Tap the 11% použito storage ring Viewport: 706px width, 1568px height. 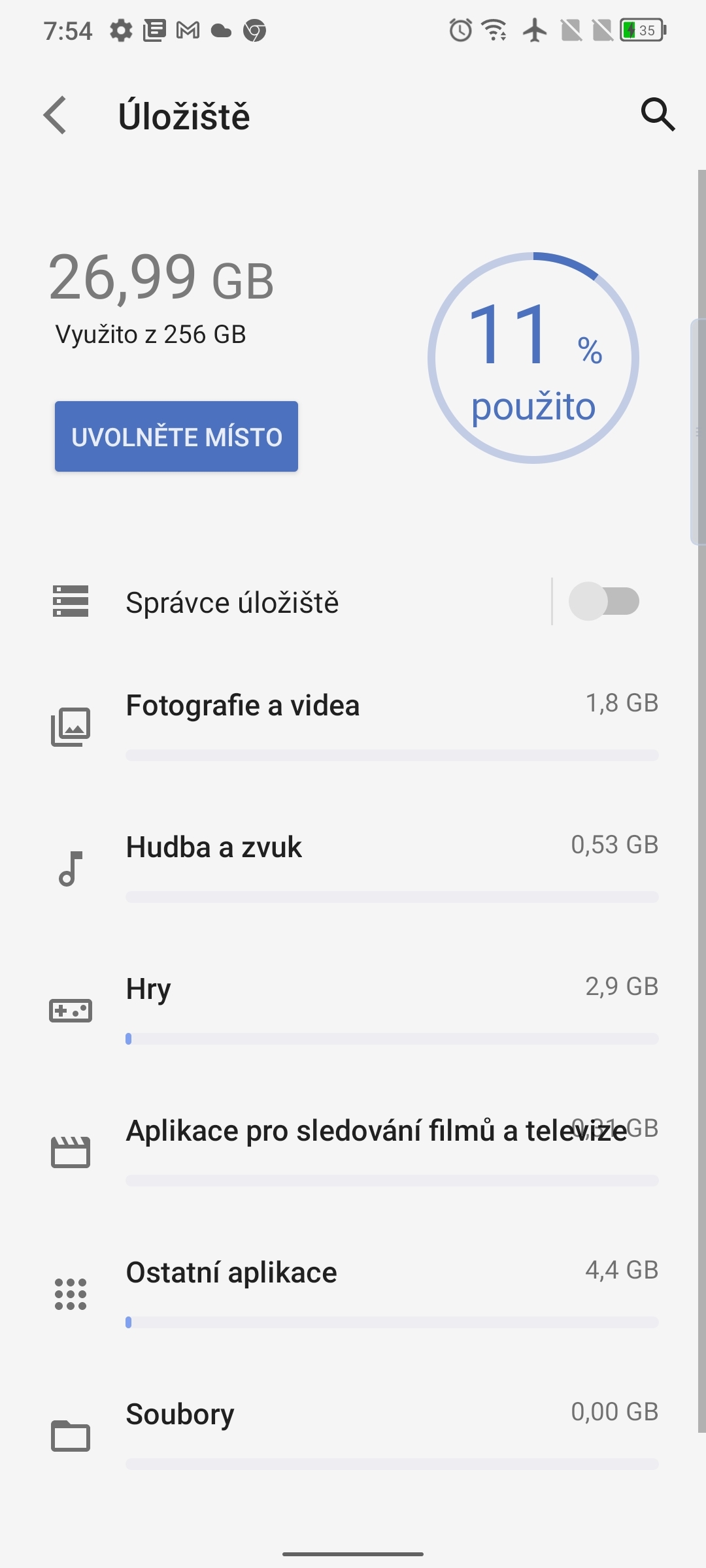pos(533,357)
